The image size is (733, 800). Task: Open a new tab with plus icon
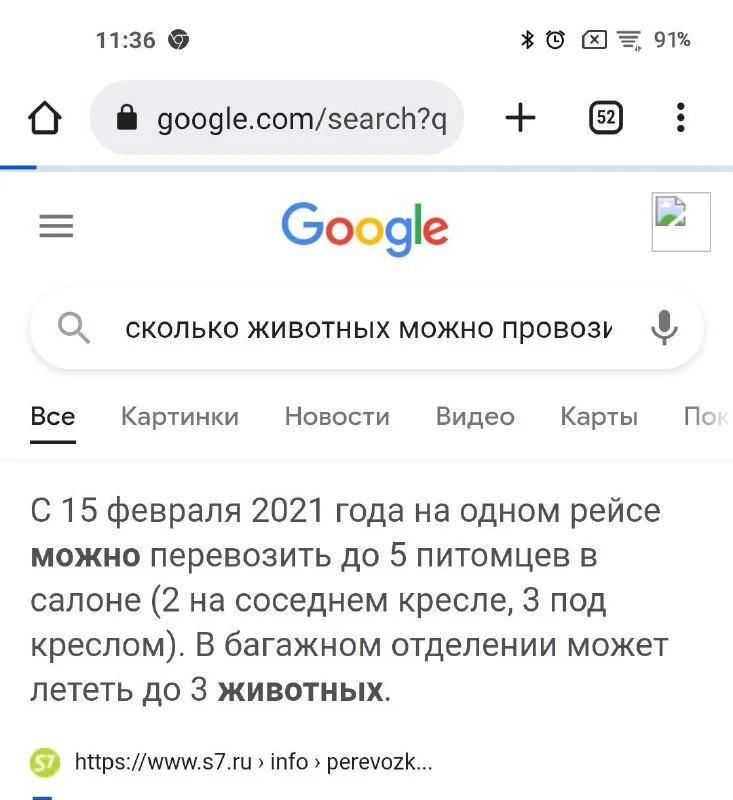520,119
